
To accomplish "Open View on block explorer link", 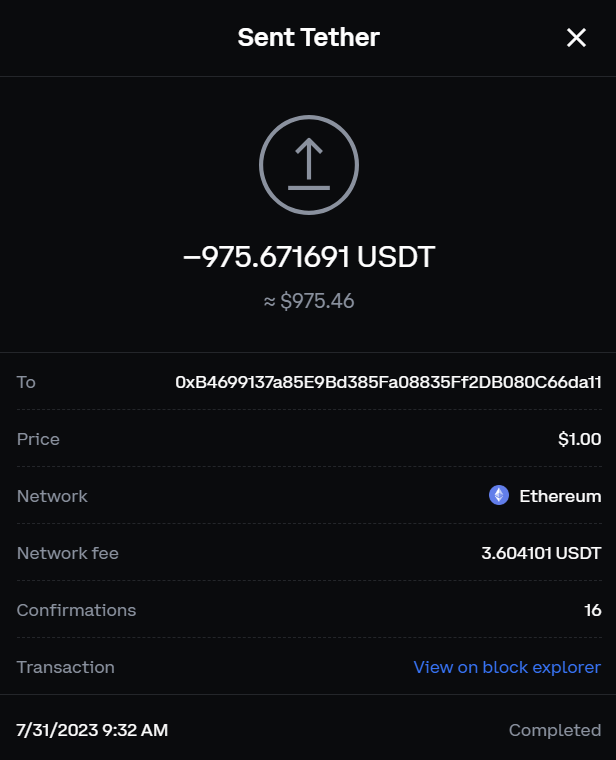I will 507,667.
